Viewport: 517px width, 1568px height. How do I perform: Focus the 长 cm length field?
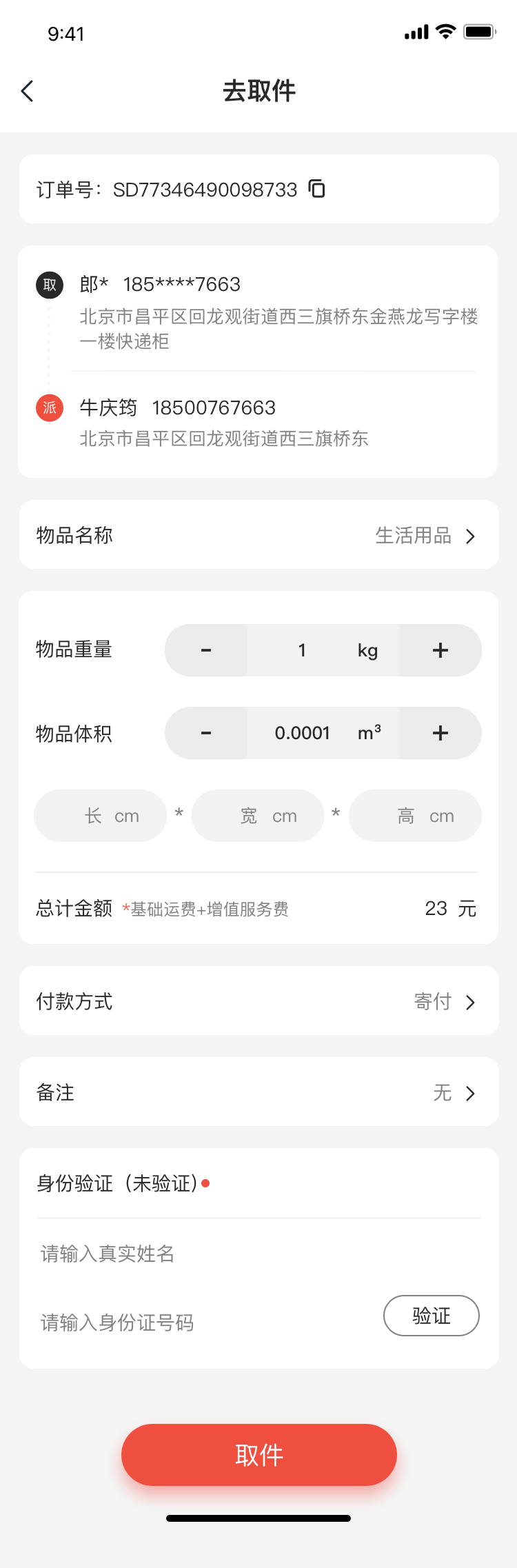click(x=101, y=816)
